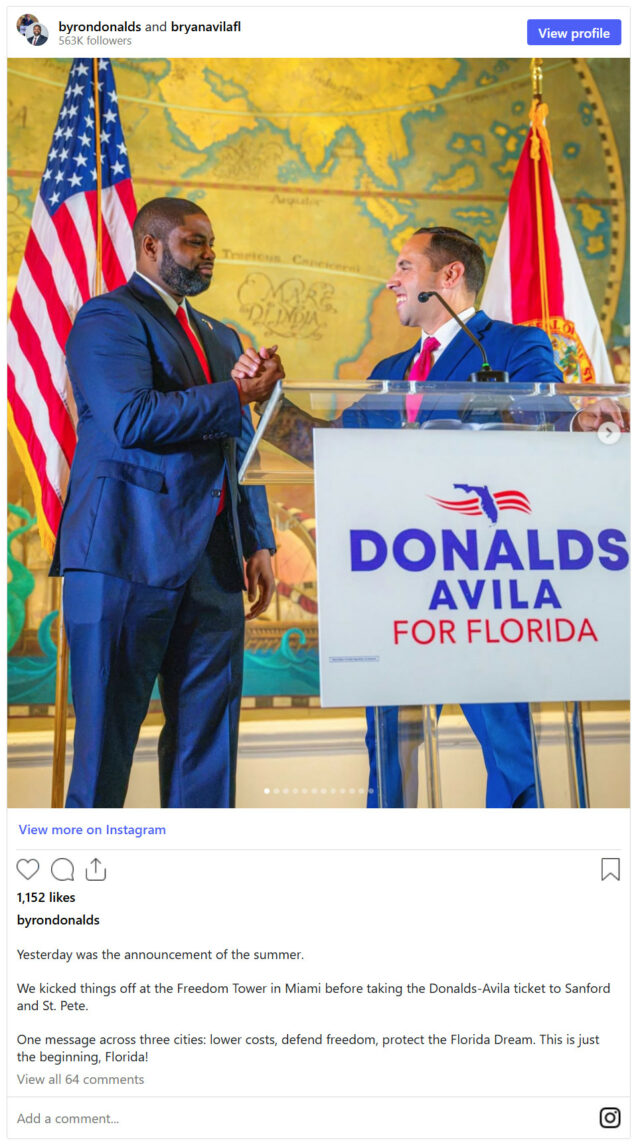Open View more on Instagram link
640x1147 pixels.
click(92, 830)
